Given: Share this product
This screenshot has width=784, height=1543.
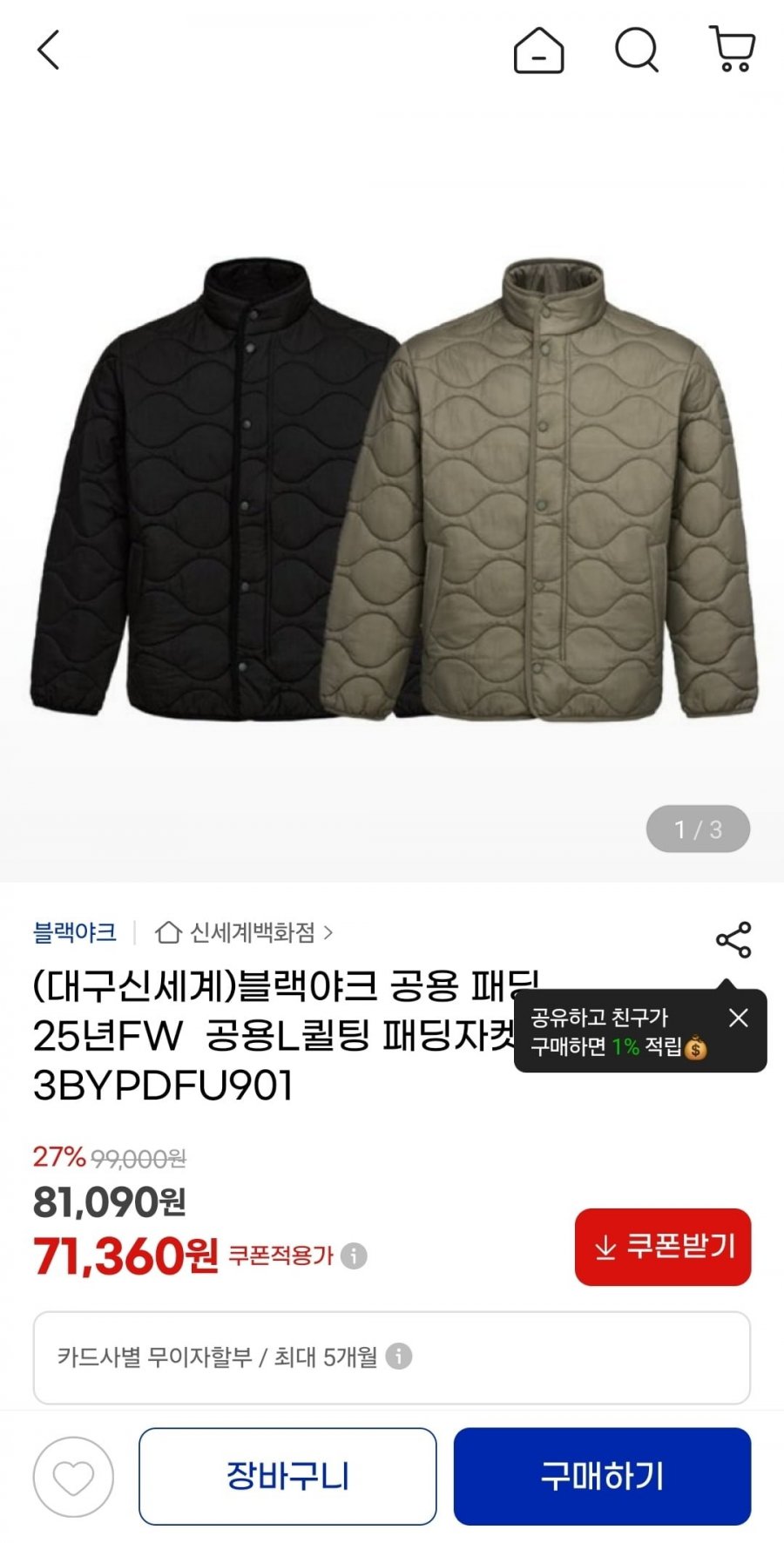Looking at the screenshot, I should click(733, 939).
